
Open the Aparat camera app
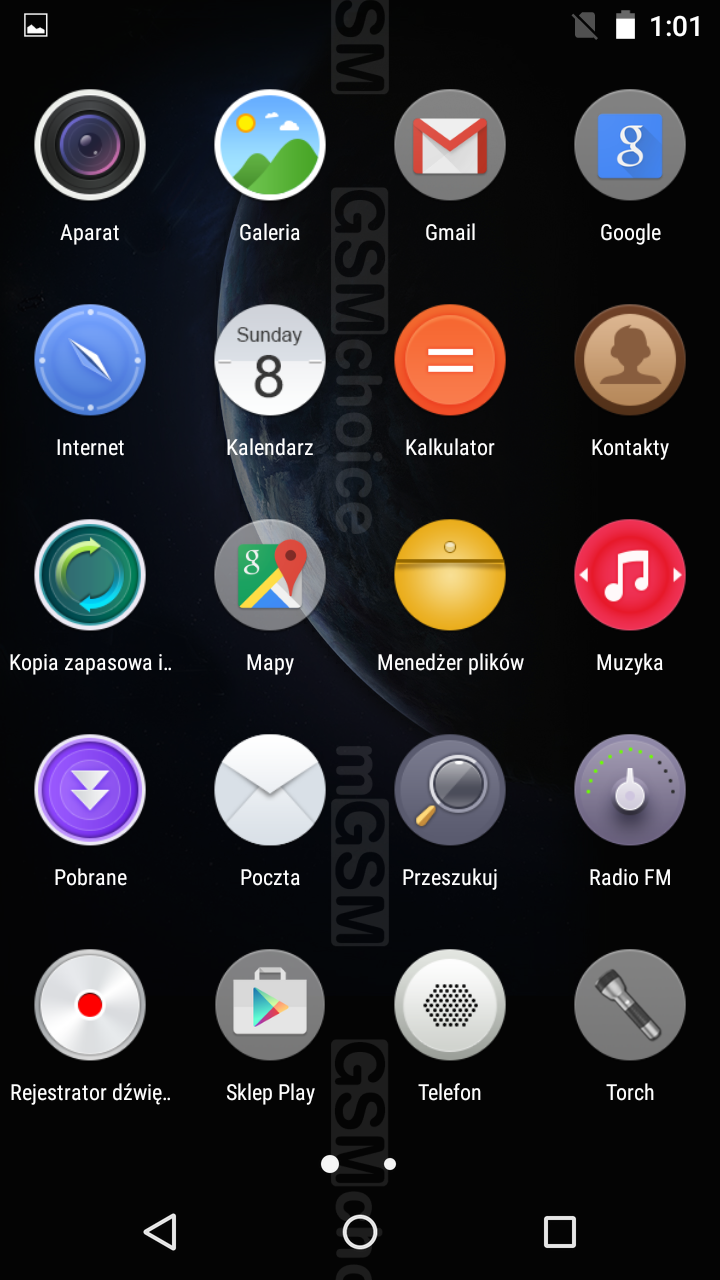tap(90, 145)
